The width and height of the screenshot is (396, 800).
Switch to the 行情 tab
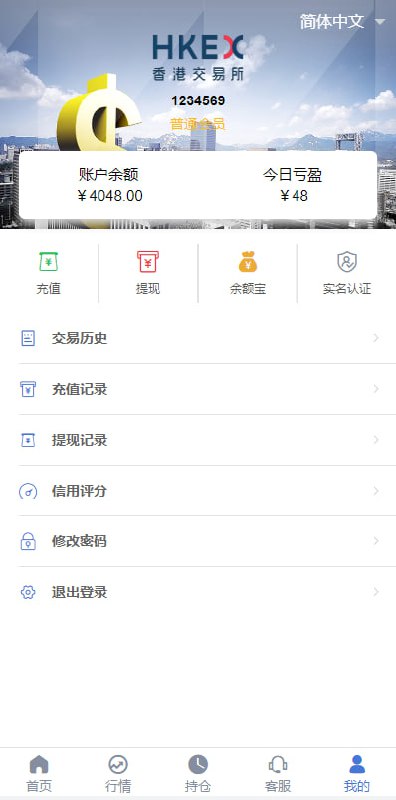click(118, 773)
